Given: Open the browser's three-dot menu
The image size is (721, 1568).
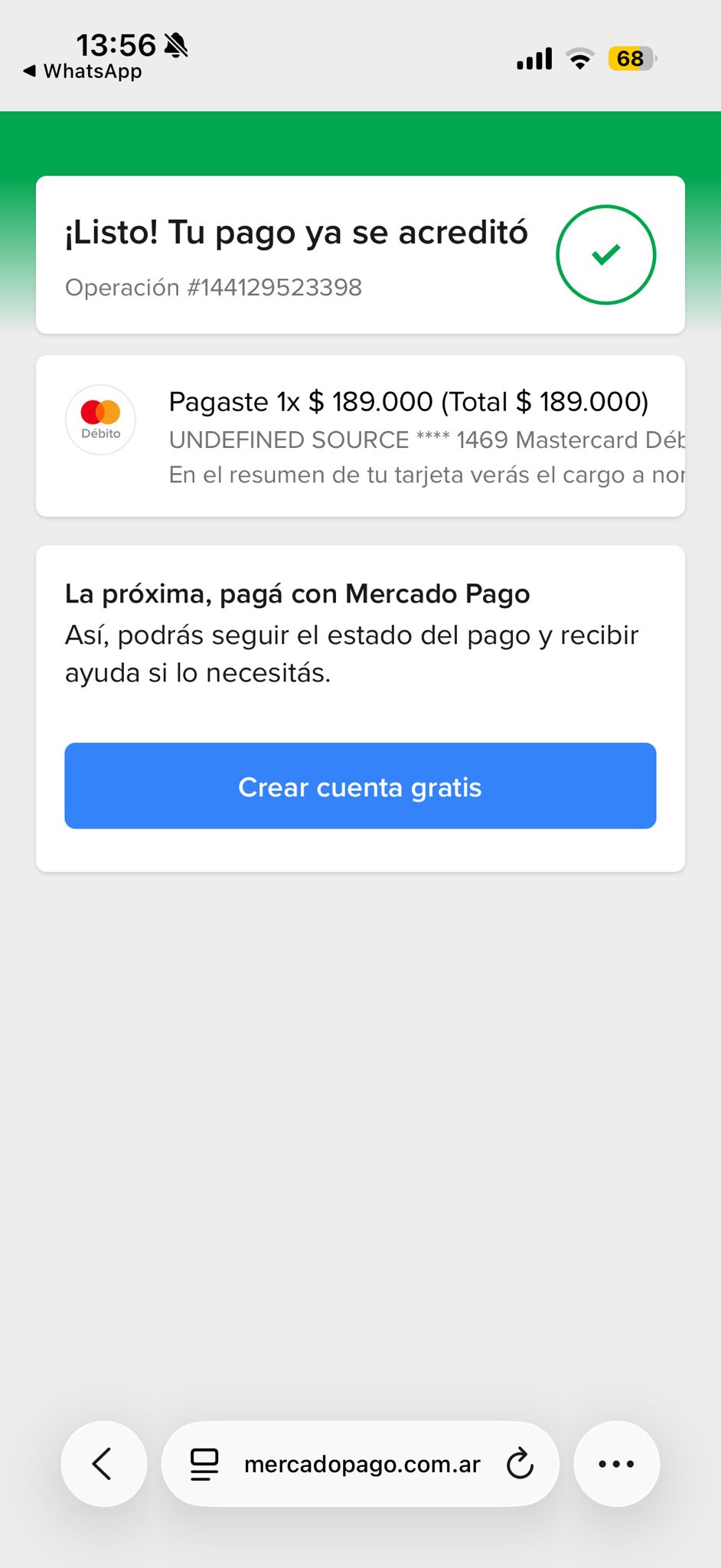Looking at the screenshot, I should [x=616, y=1464].
